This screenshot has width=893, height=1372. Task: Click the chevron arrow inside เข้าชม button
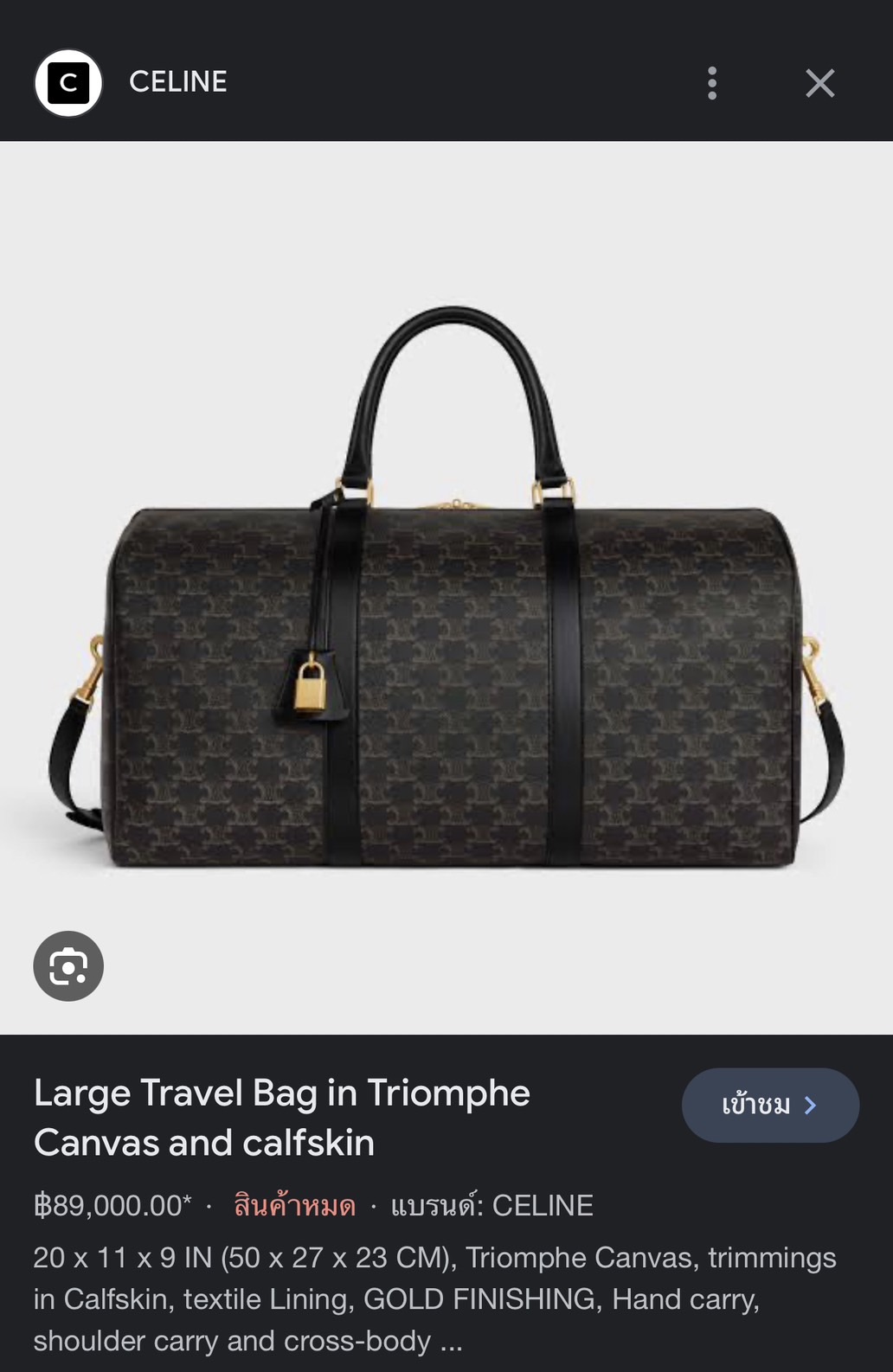[810, 1105]
